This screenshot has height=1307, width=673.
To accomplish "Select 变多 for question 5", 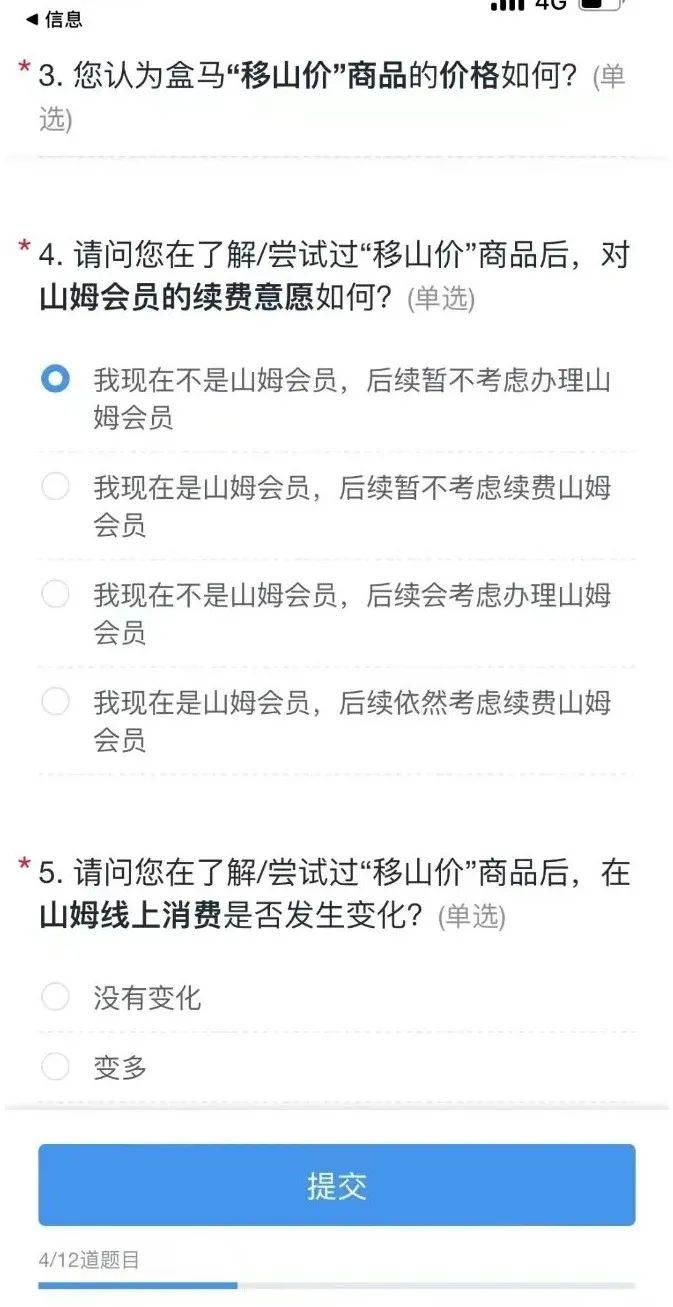I will [x=56, y=1068].
